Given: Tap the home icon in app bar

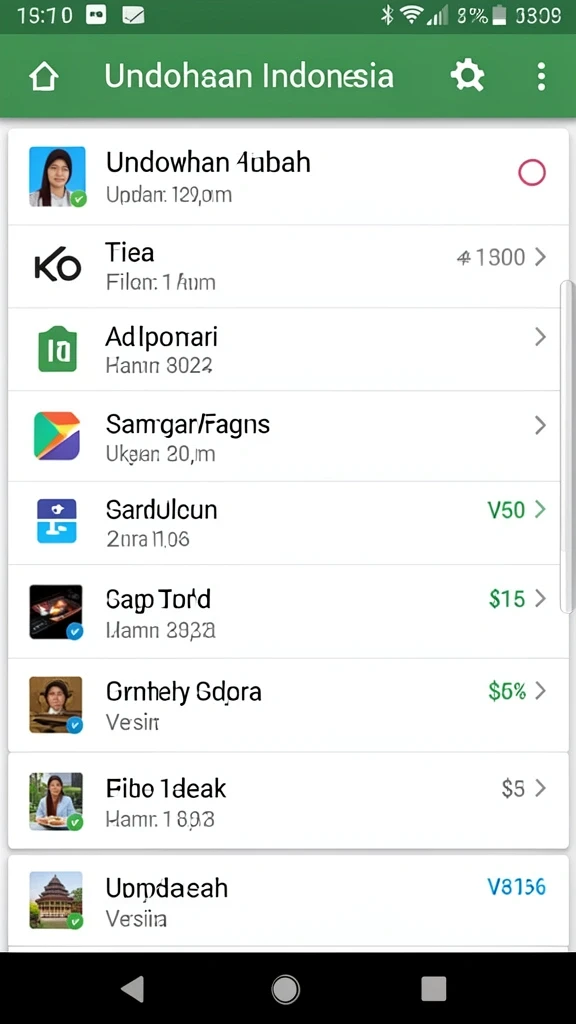Looking at the screenshot, I should 44,77.
